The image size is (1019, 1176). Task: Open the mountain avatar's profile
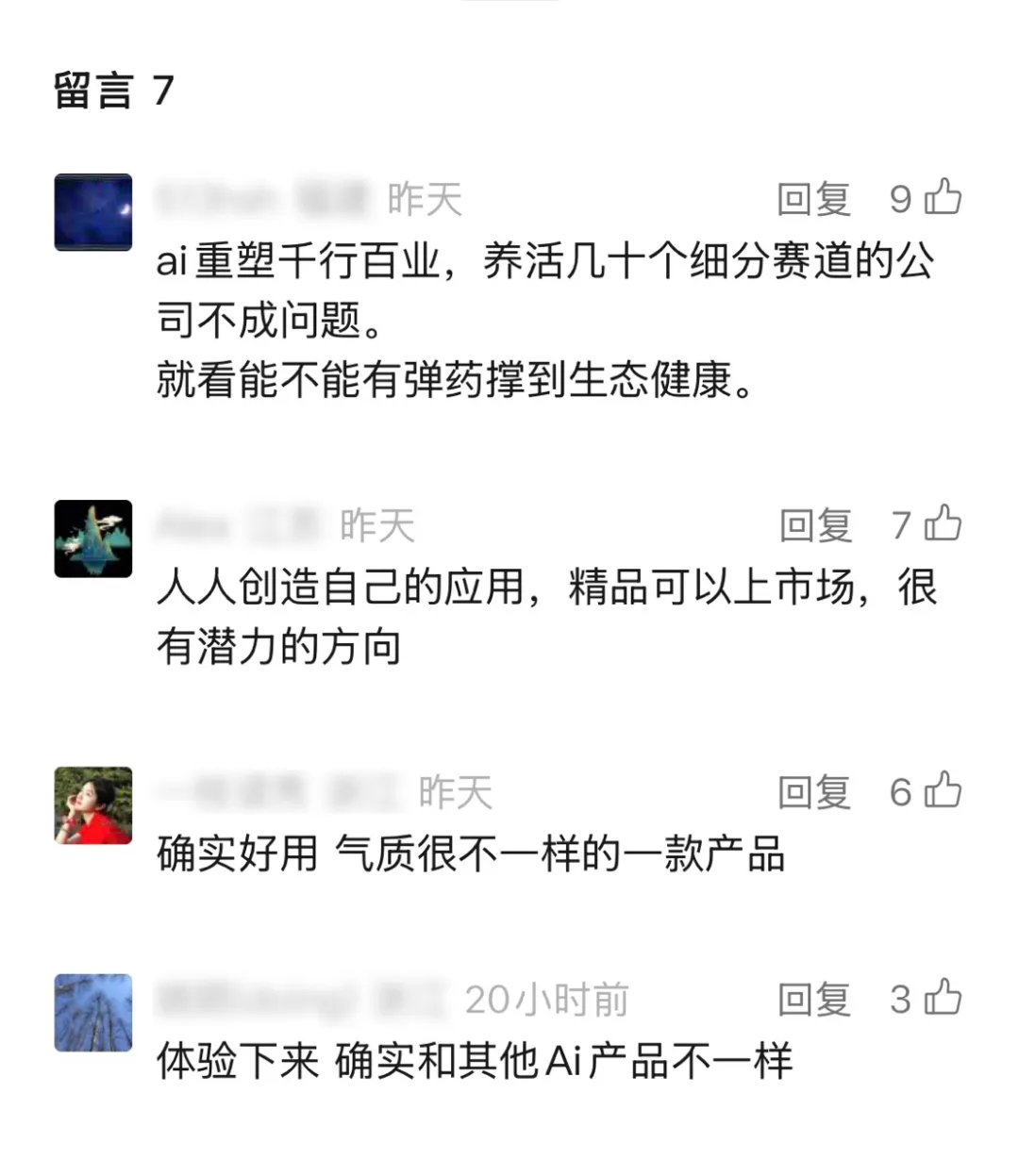click(93, 538)
